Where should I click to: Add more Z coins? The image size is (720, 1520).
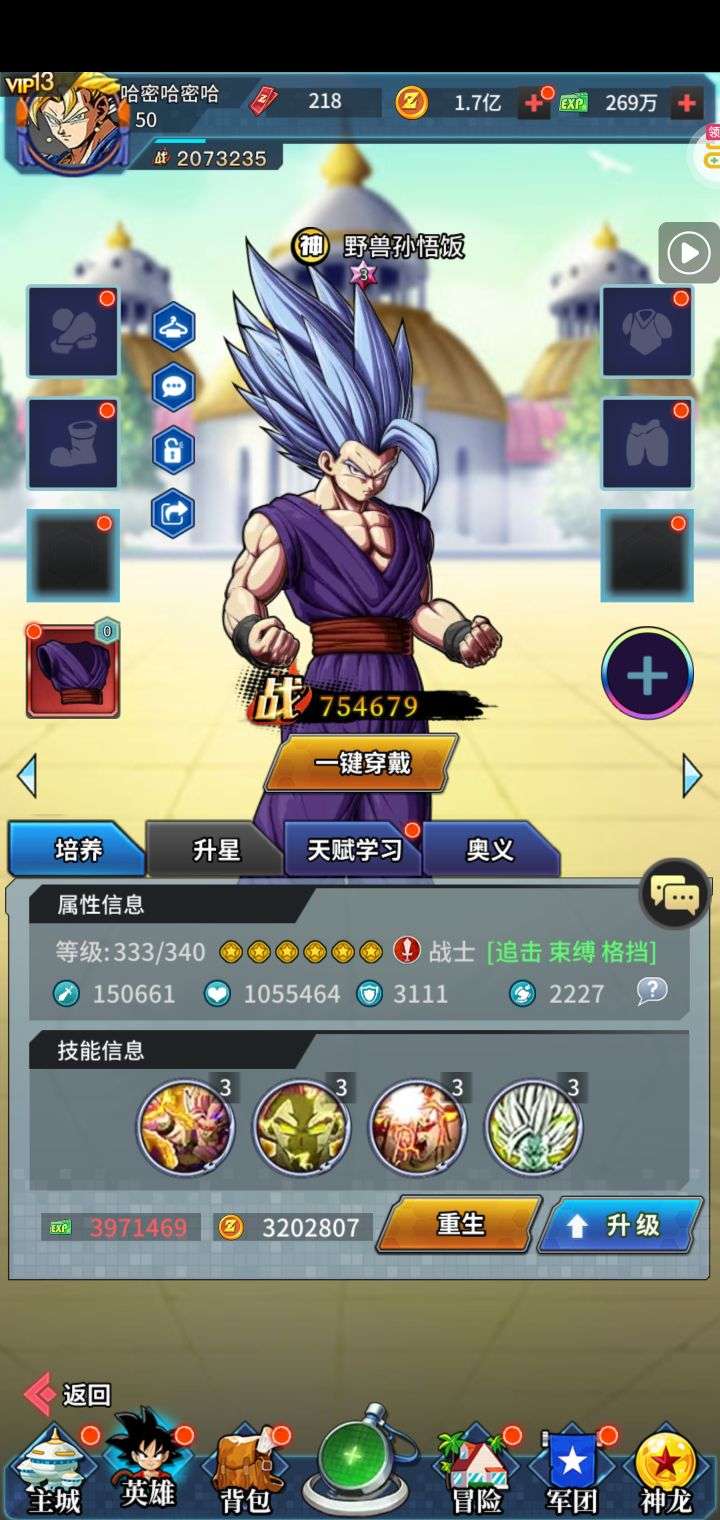tap(534, 102)
